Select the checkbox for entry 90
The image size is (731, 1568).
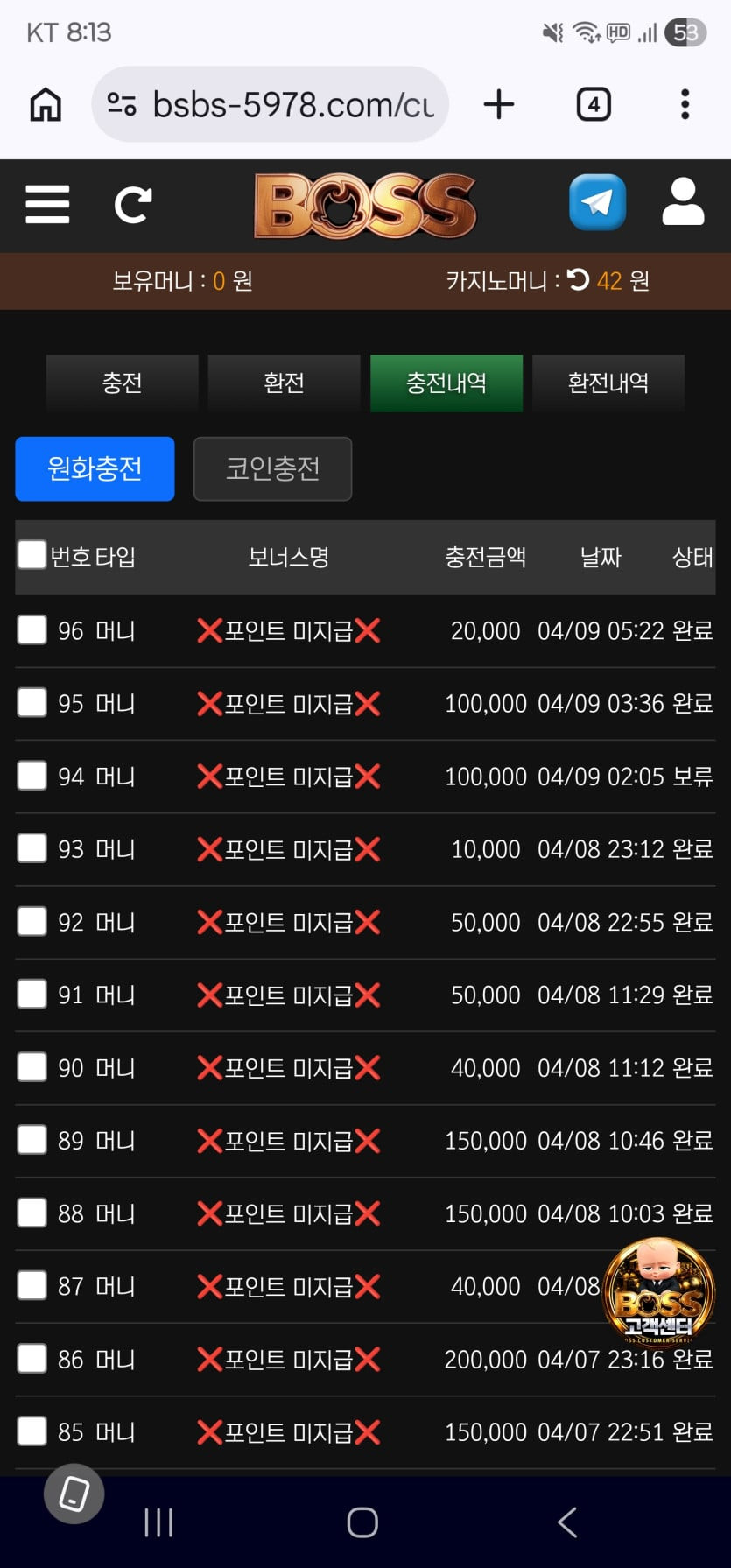coord(32,1066)
